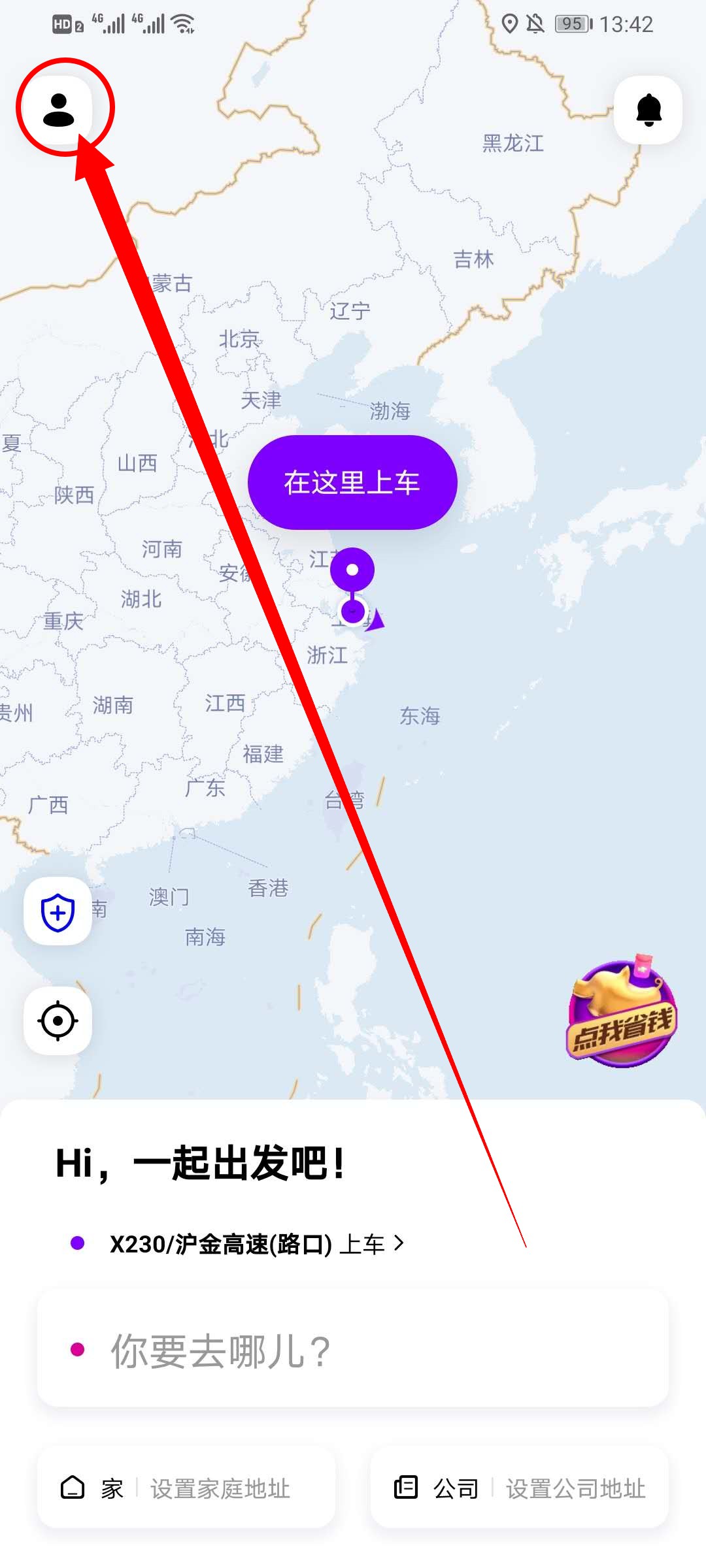Viewport: 706px width, 1568px height.
Task: Open the 点我省钱 discount promo
Action: coord(621,1014)
